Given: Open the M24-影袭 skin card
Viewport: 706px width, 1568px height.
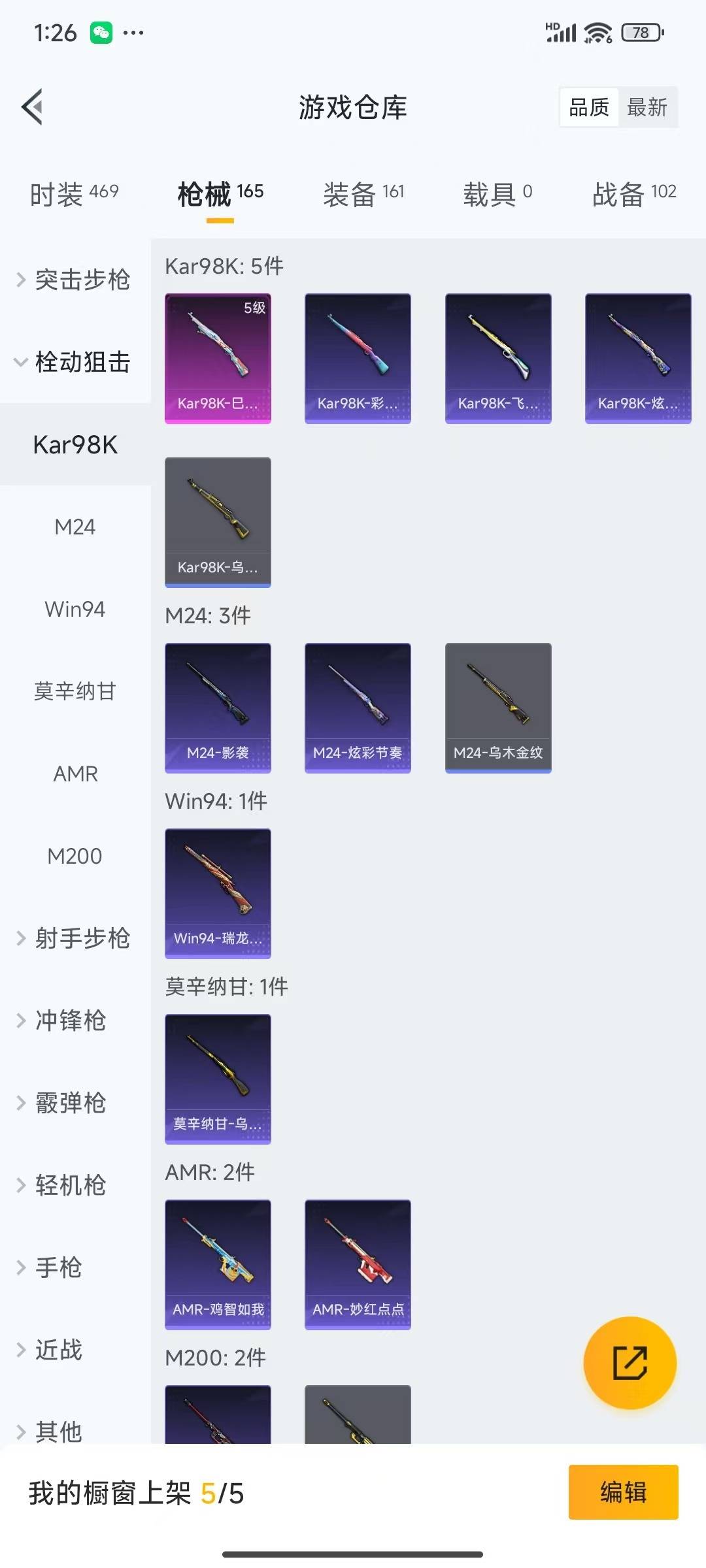Looking at the screenshot, I should [x=218, y=708].
